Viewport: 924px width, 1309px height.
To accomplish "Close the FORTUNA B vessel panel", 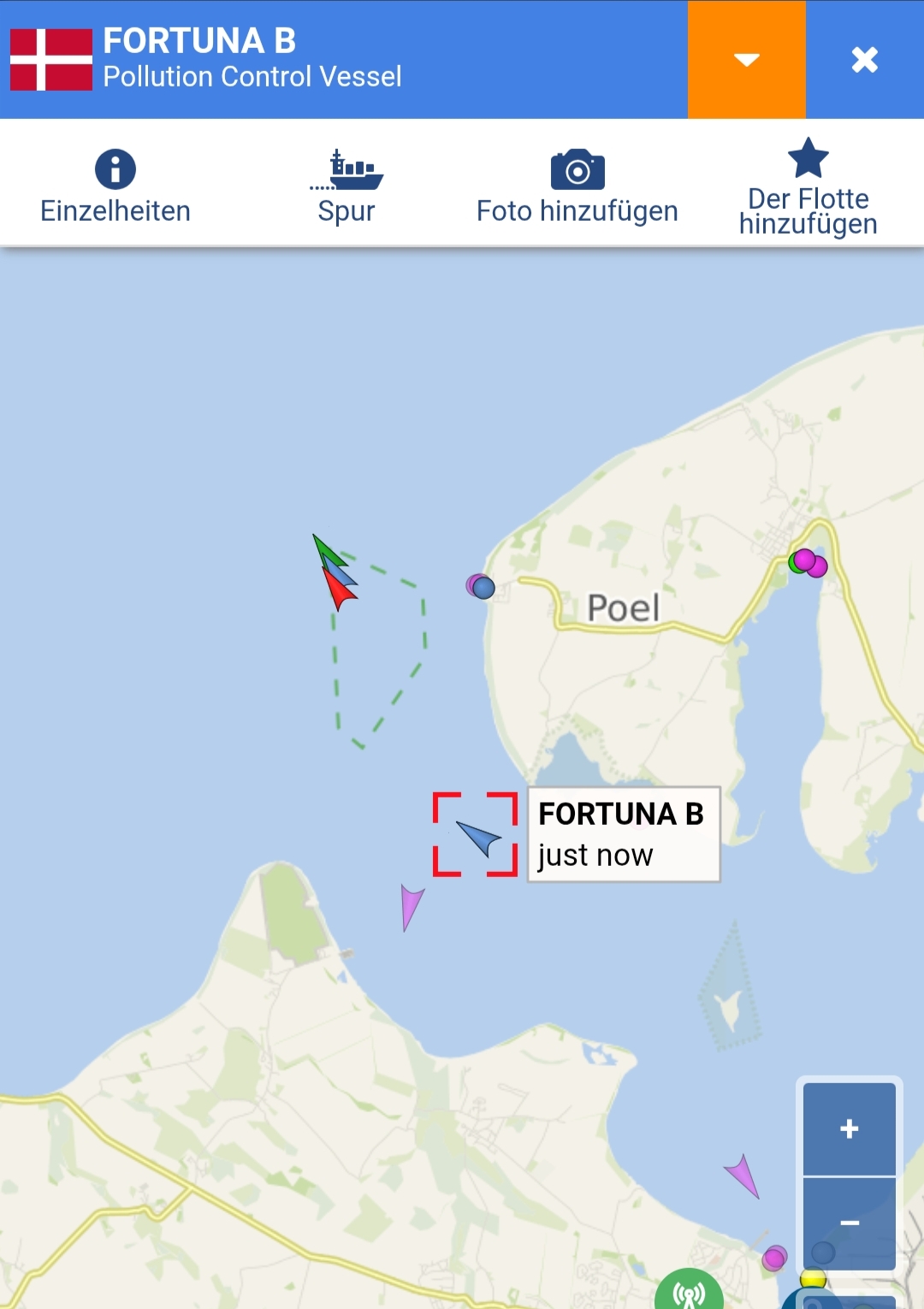I will 864,59.
